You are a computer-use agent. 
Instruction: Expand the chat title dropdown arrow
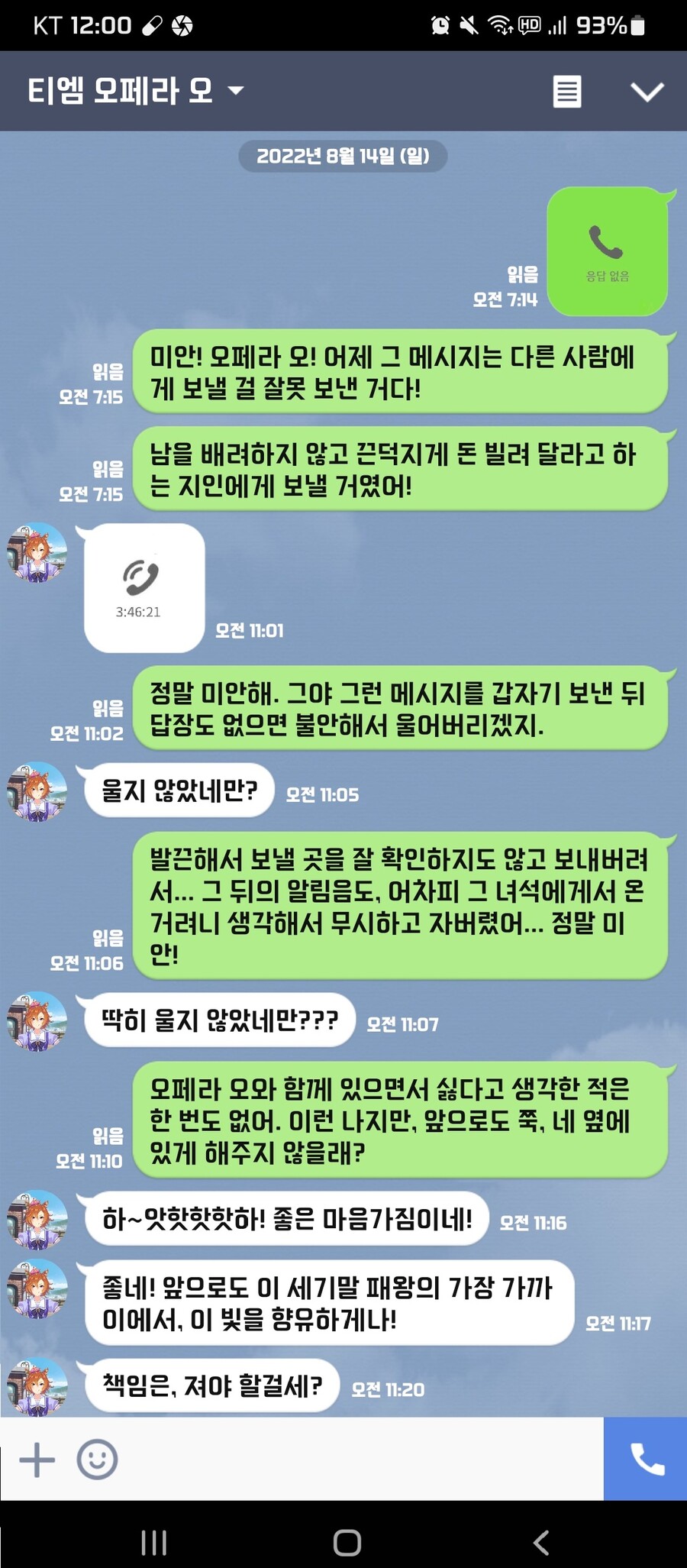pos(237,92)
